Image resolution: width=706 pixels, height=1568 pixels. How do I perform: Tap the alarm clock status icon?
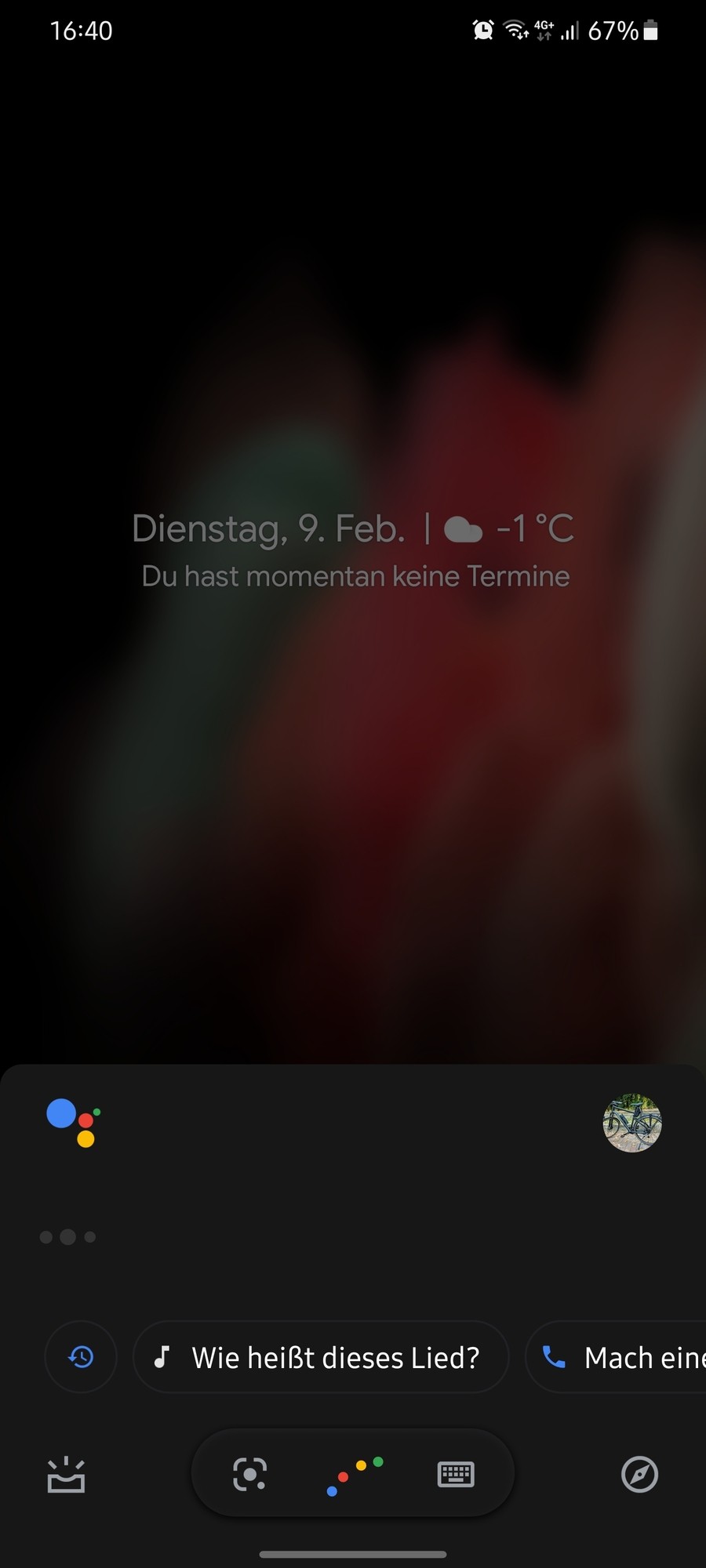(482, 30)
